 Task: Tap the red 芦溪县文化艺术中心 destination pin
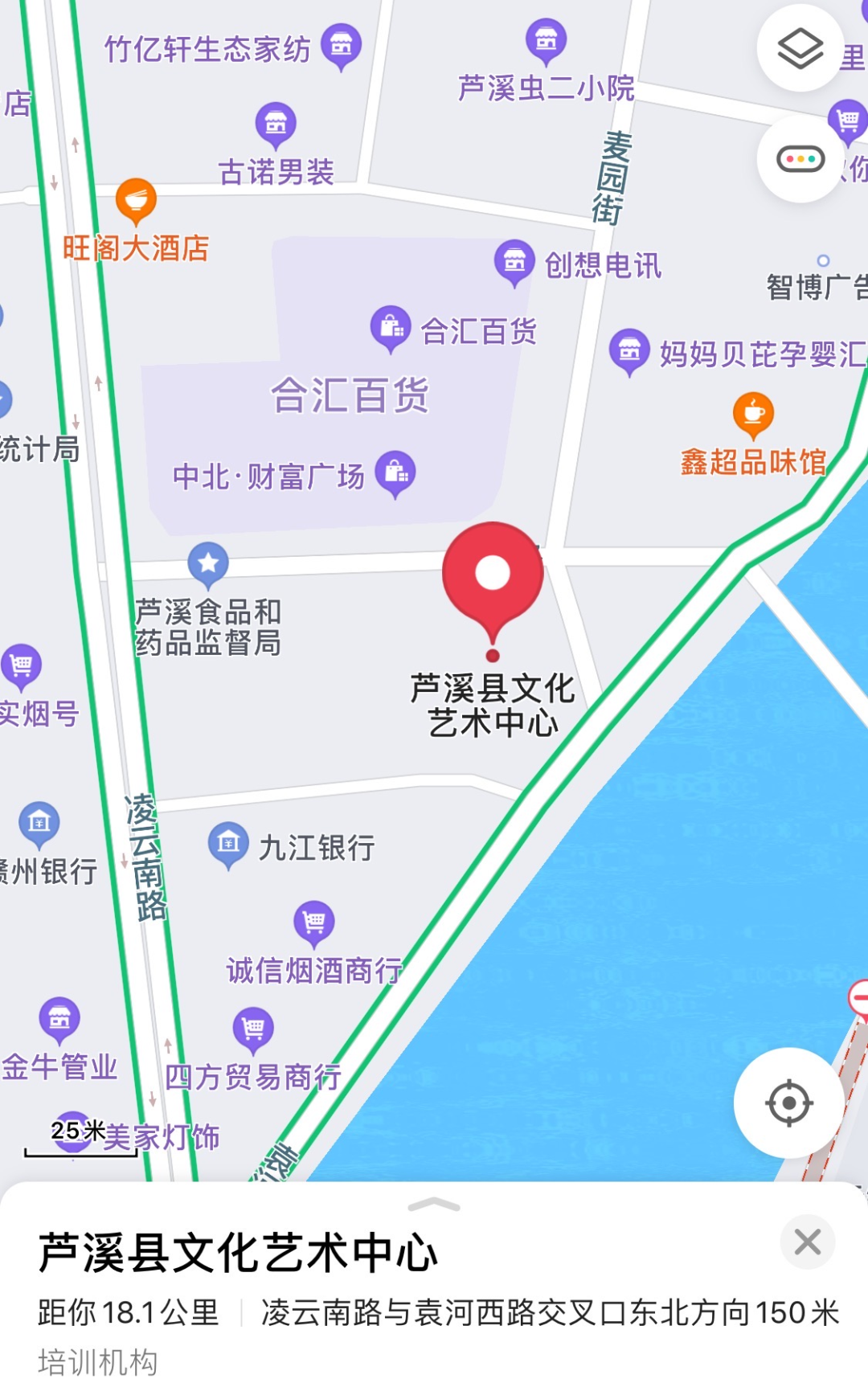coord(492,575)
